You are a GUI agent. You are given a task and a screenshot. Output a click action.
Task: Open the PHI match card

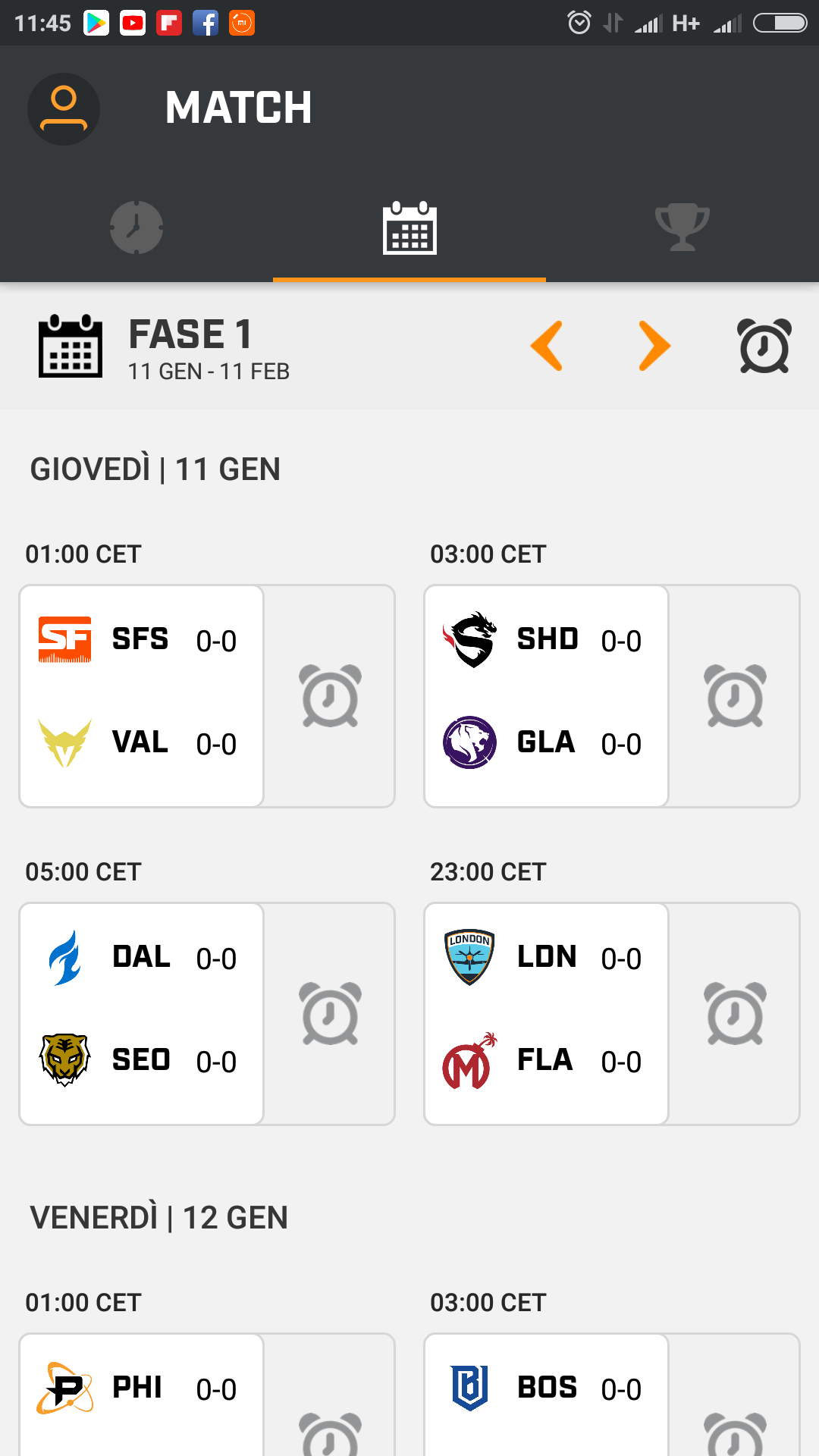pos(142,1395)
